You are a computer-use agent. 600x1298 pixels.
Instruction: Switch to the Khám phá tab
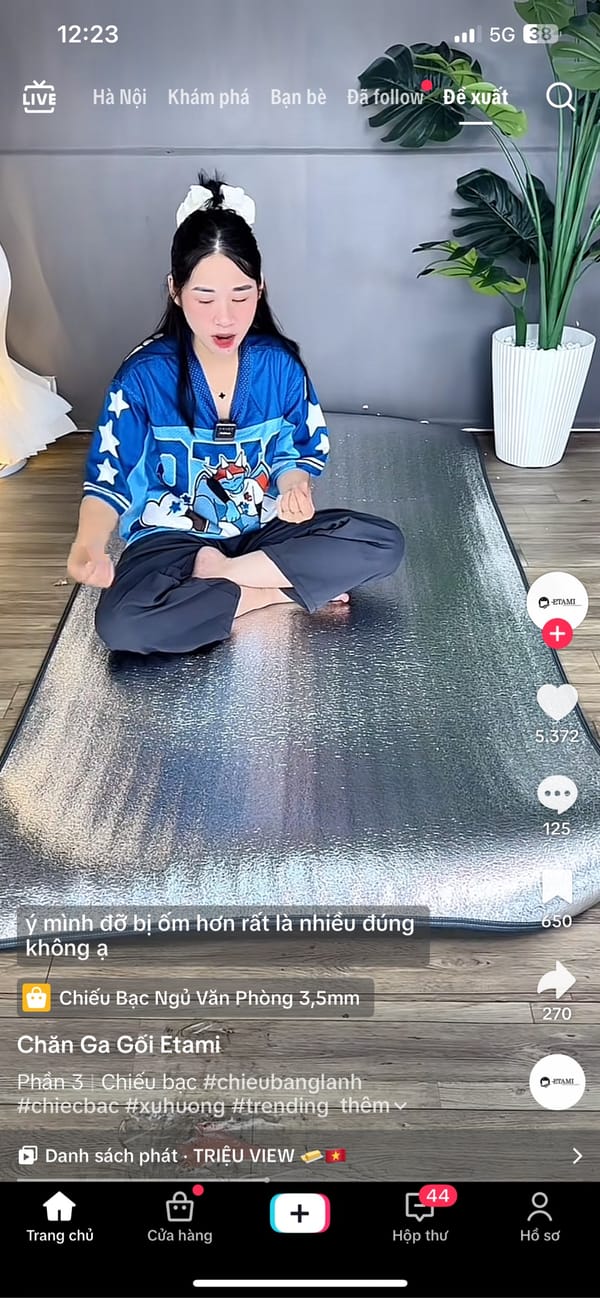tap(208, 97)
